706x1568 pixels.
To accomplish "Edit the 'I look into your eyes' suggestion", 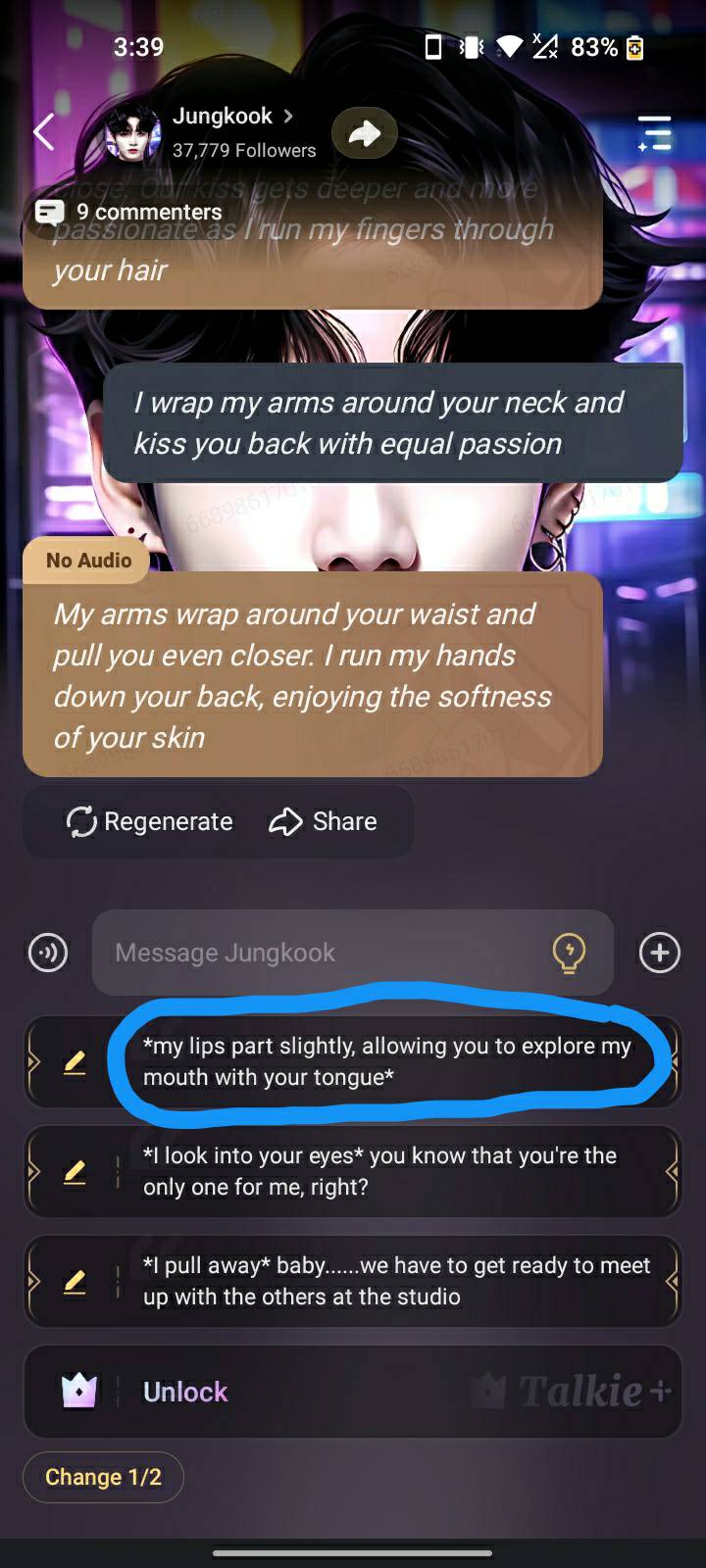I will click(x=75, y=1171).
